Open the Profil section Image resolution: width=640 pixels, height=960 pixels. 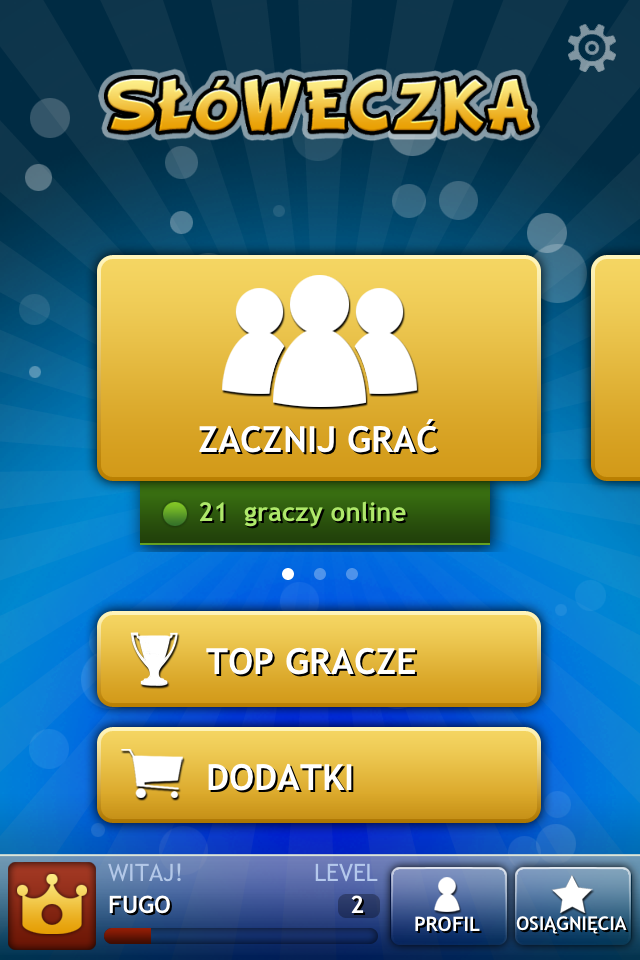(x=448, y=906)
